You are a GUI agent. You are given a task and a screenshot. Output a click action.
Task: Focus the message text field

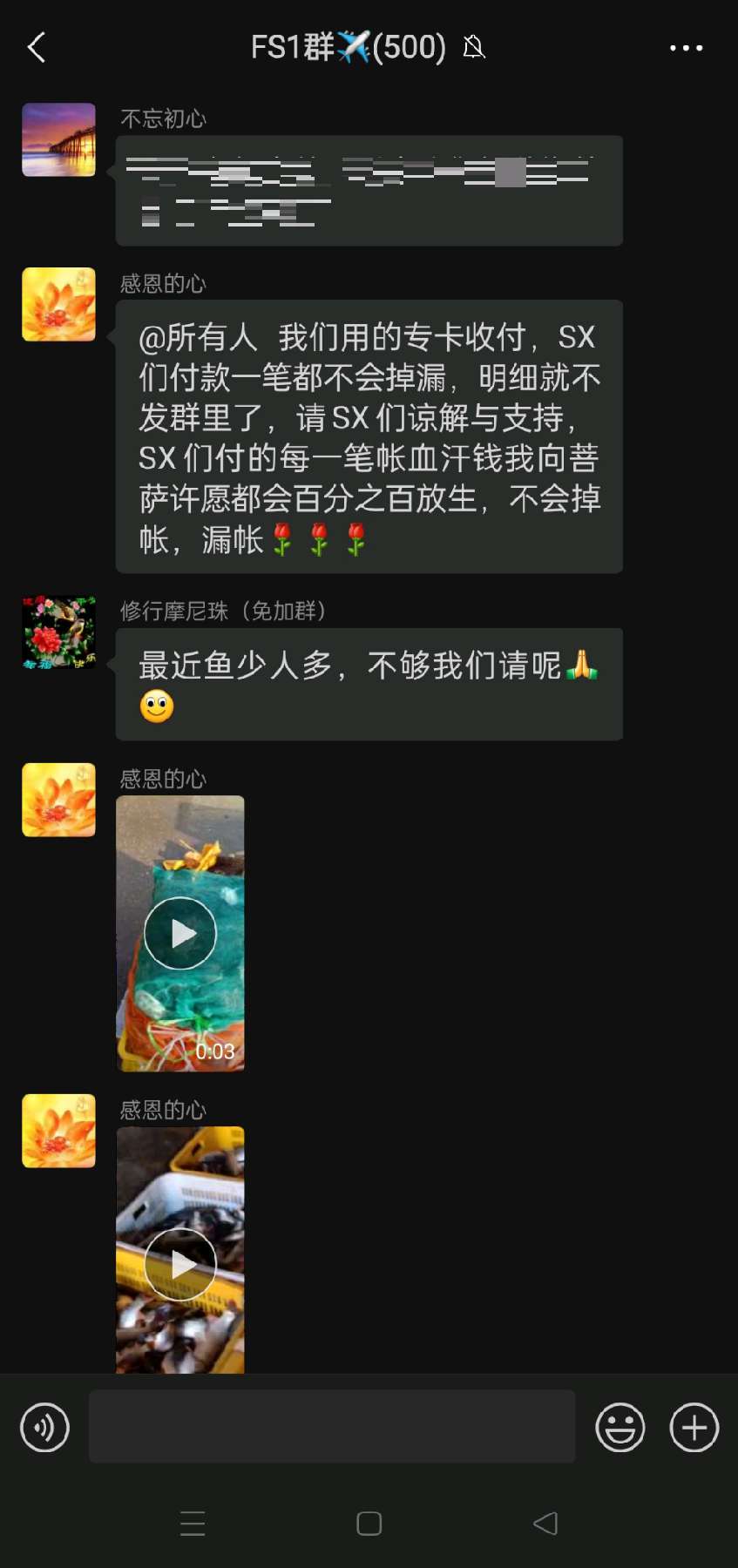tap(331, 1426)
